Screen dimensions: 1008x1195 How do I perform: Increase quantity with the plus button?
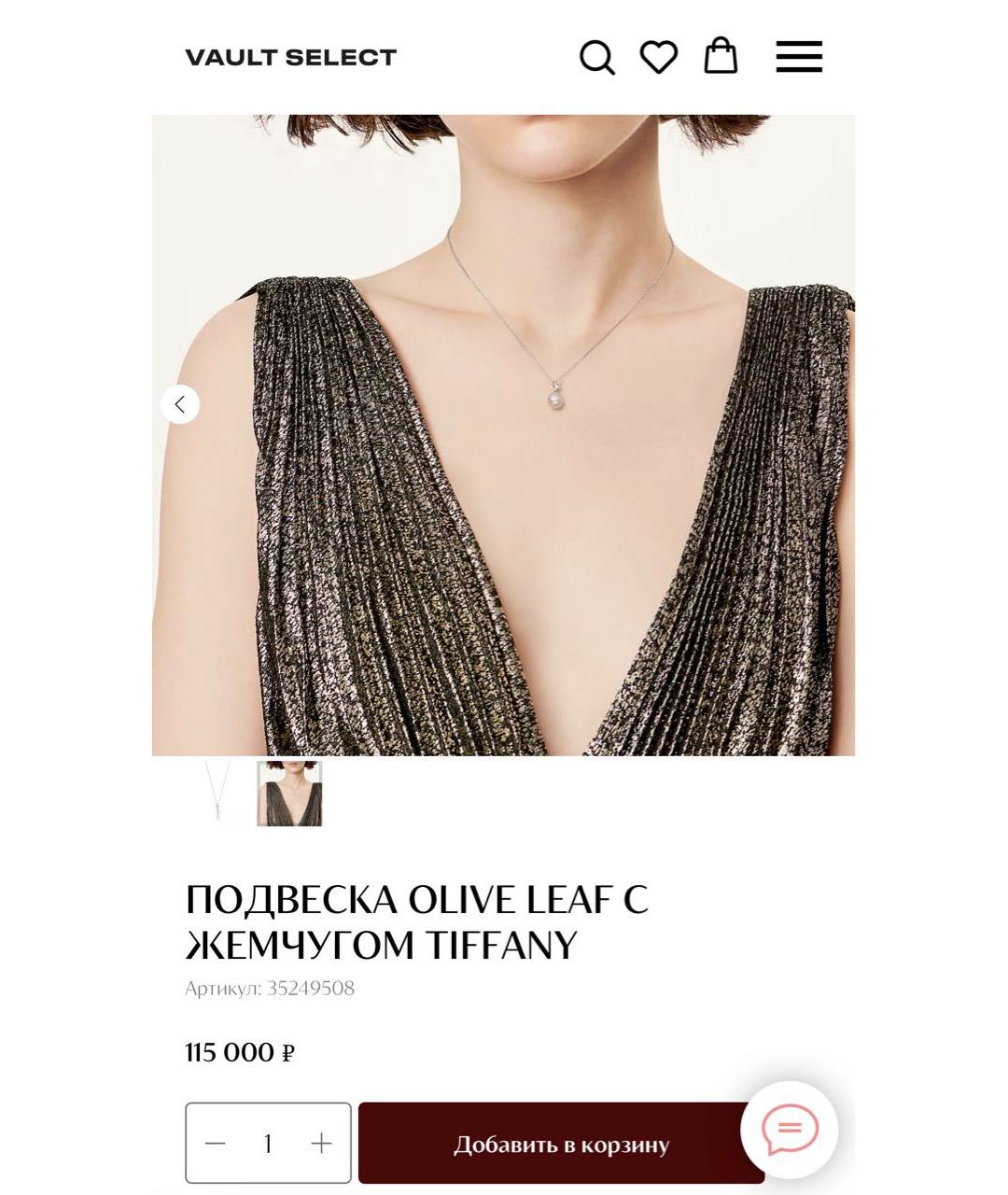321,1143
